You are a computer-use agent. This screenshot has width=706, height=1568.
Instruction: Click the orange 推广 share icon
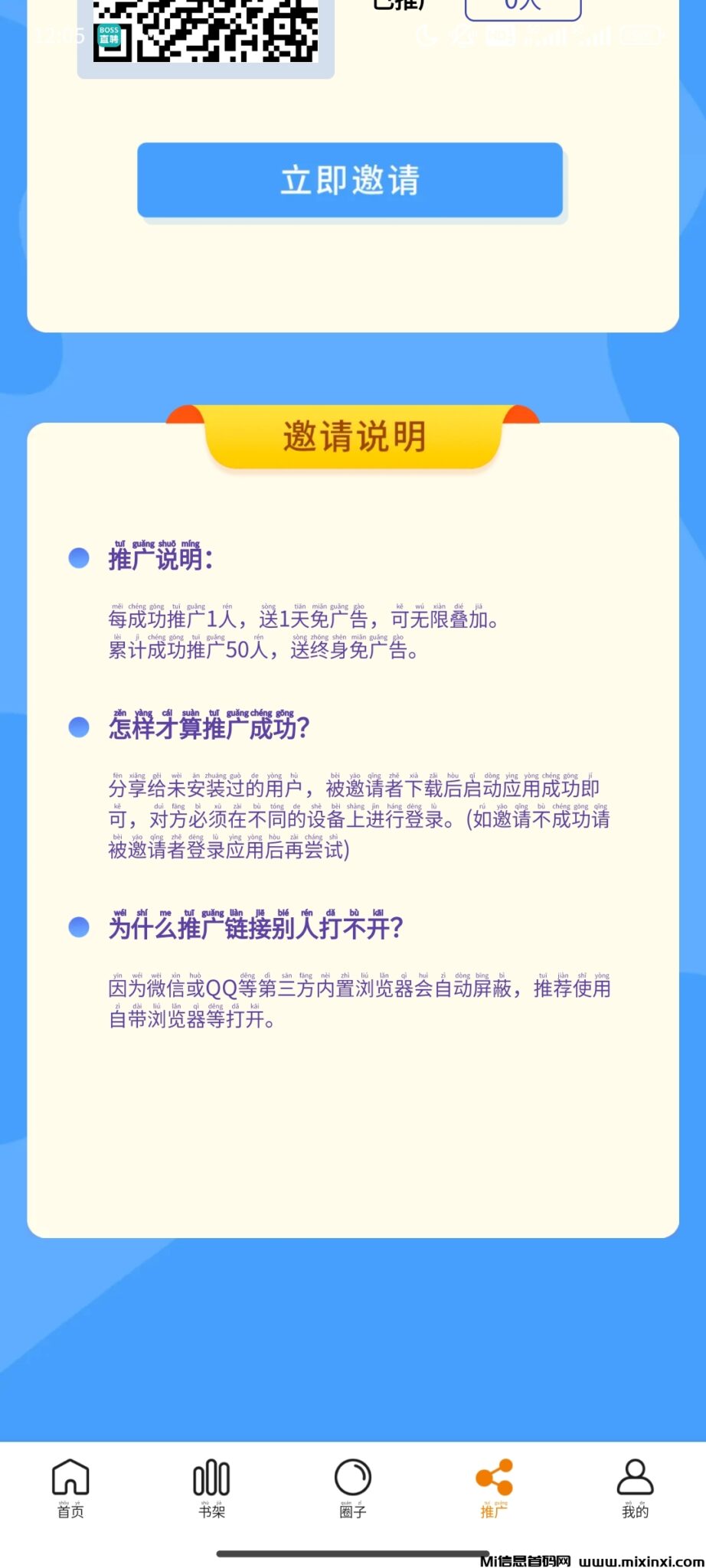click(494, 1484)
